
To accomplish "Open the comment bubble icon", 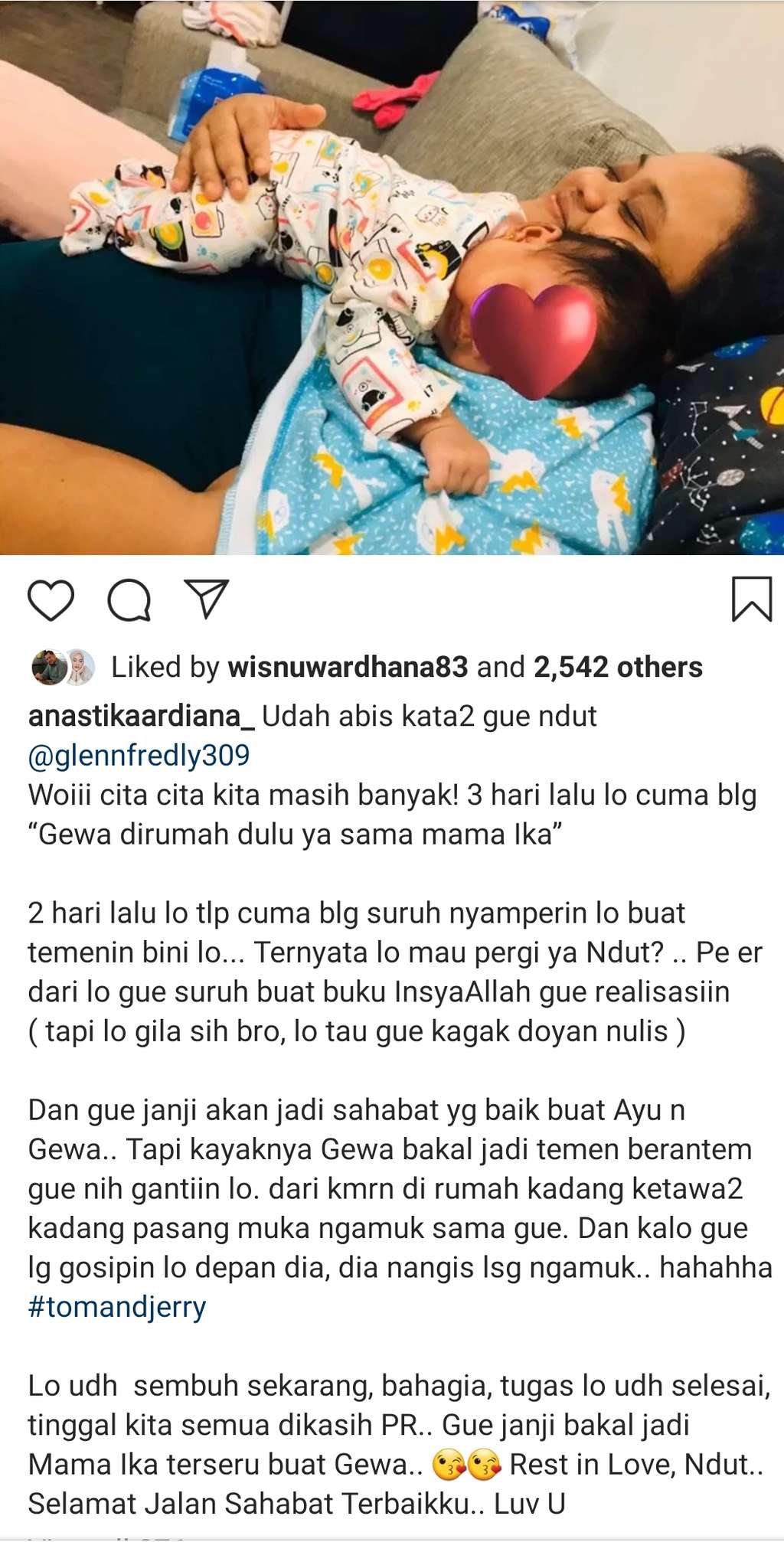I will (129, 599).
